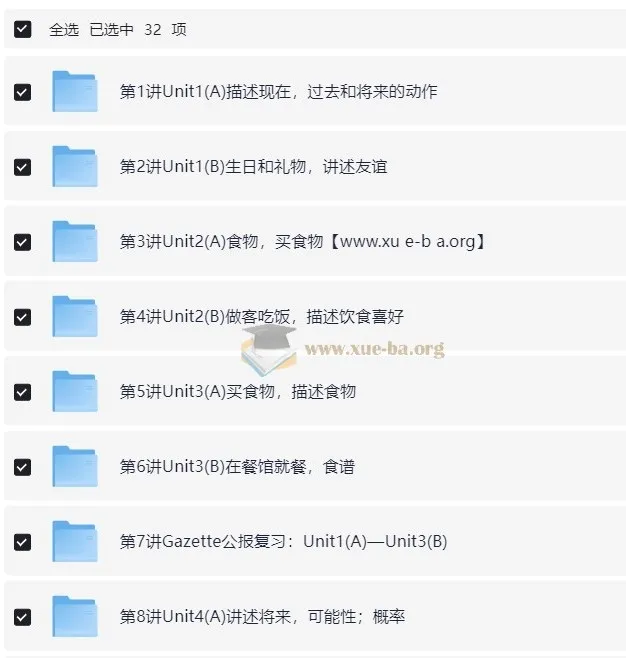Deselect the checkbox for 第7讲Gazette公报复习
The width and height of the screenshot is (626, 658).
(x=22, y=542)
